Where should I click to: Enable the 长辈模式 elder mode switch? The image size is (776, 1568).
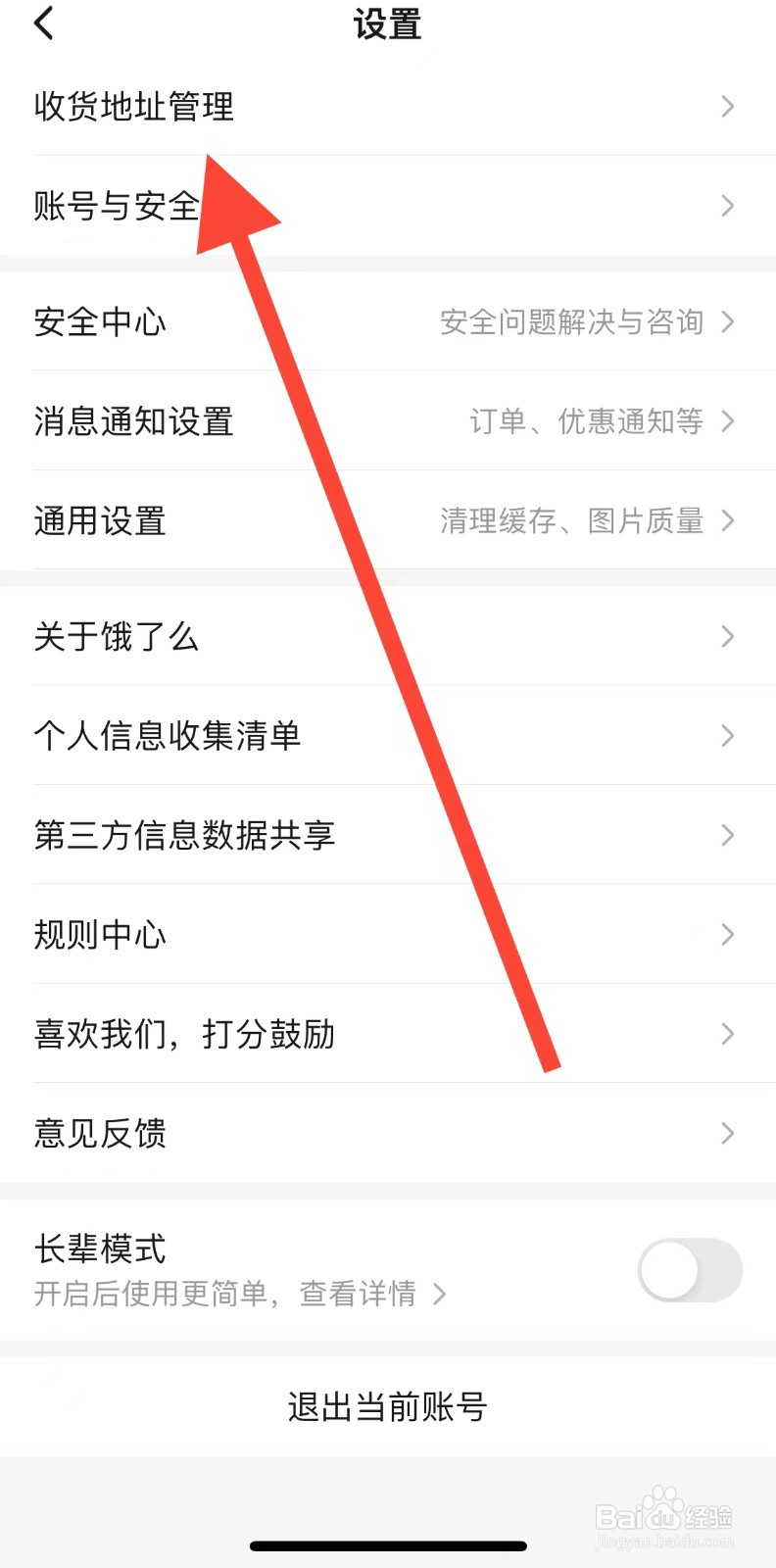click(690, 1269)
